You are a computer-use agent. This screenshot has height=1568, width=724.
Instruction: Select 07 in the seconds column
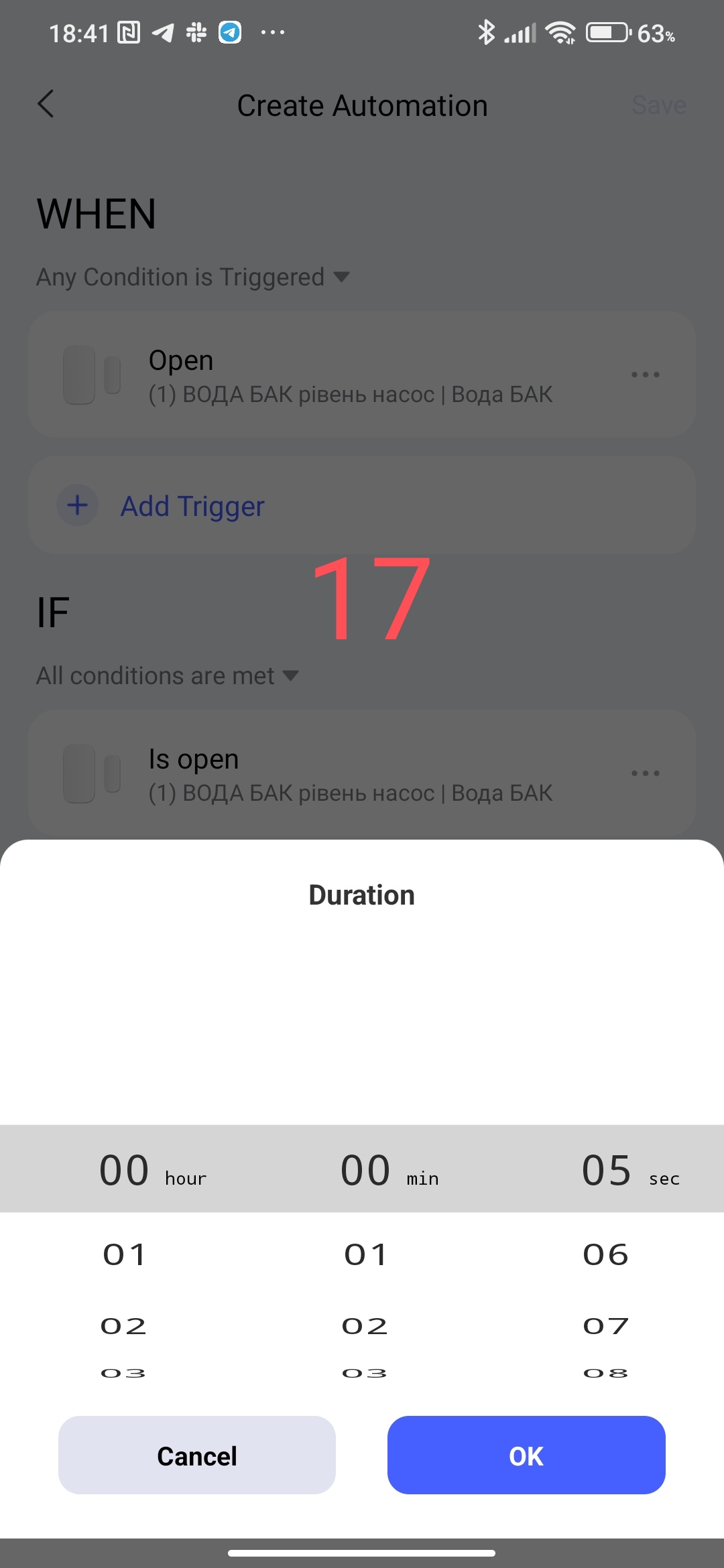tap(606, 1325)
